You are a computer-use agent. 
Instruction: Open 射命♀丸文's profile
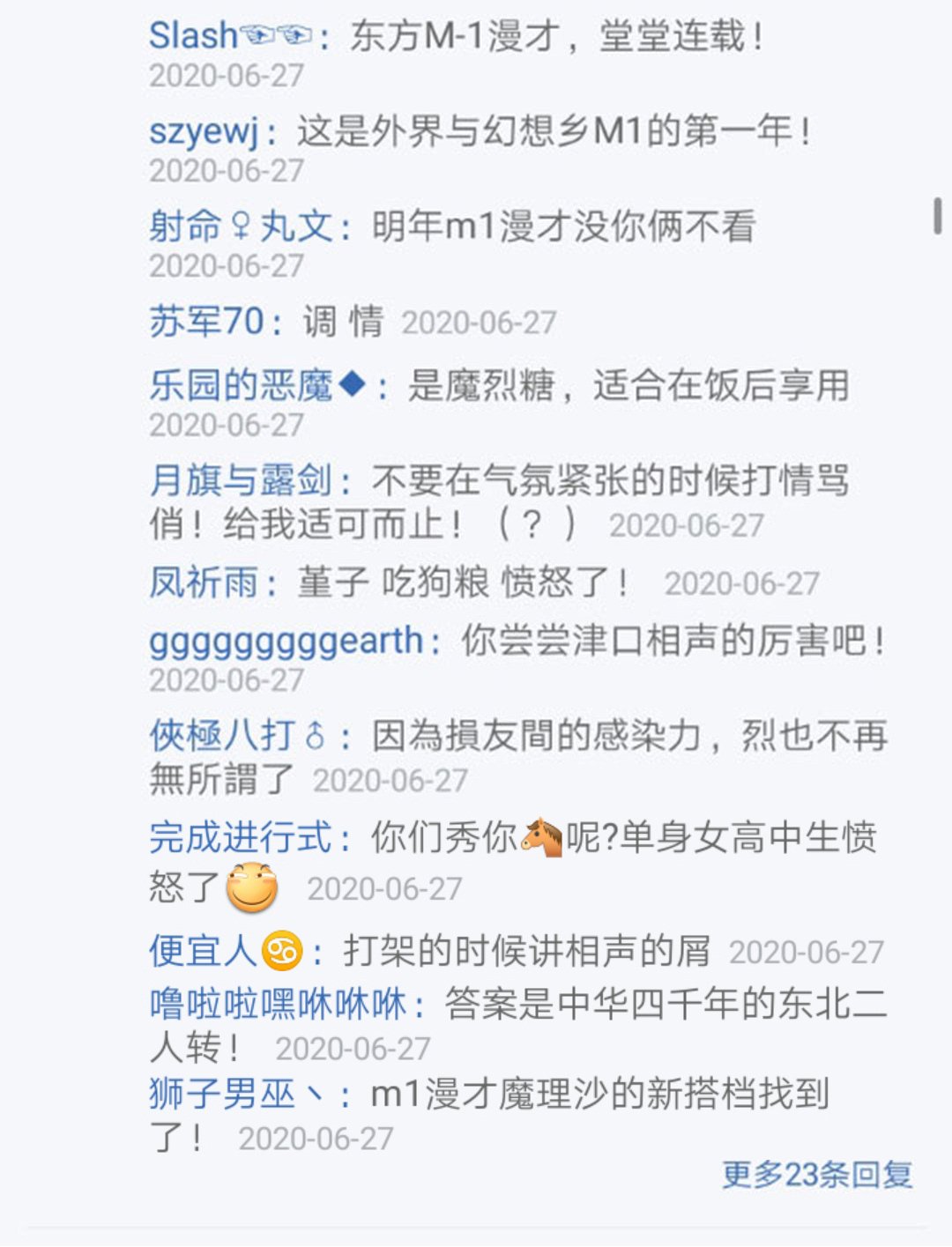click(241, 226)
